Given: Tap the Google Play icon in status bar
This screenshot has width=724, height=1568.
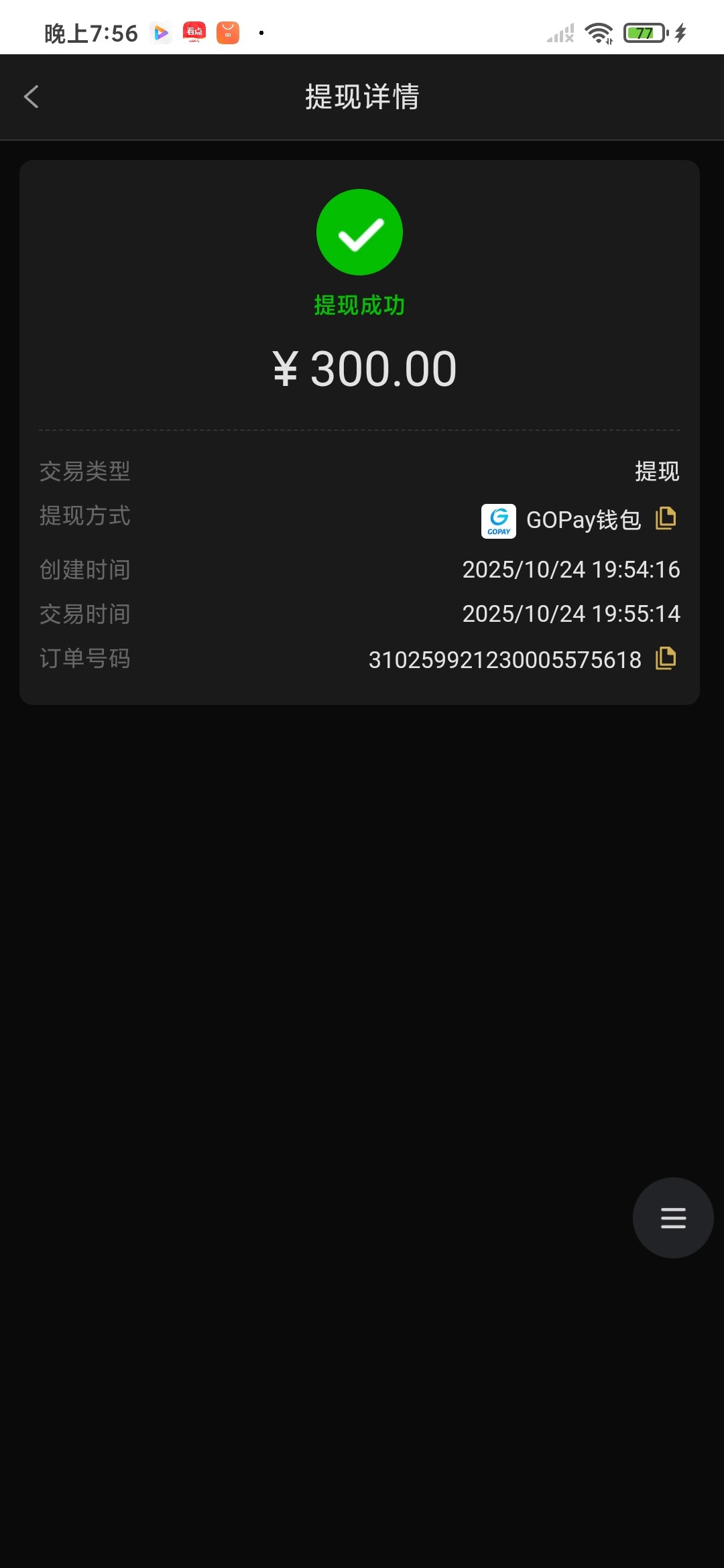Looking at the screenshot, I should pyautogui.click(x=160, y=33).
